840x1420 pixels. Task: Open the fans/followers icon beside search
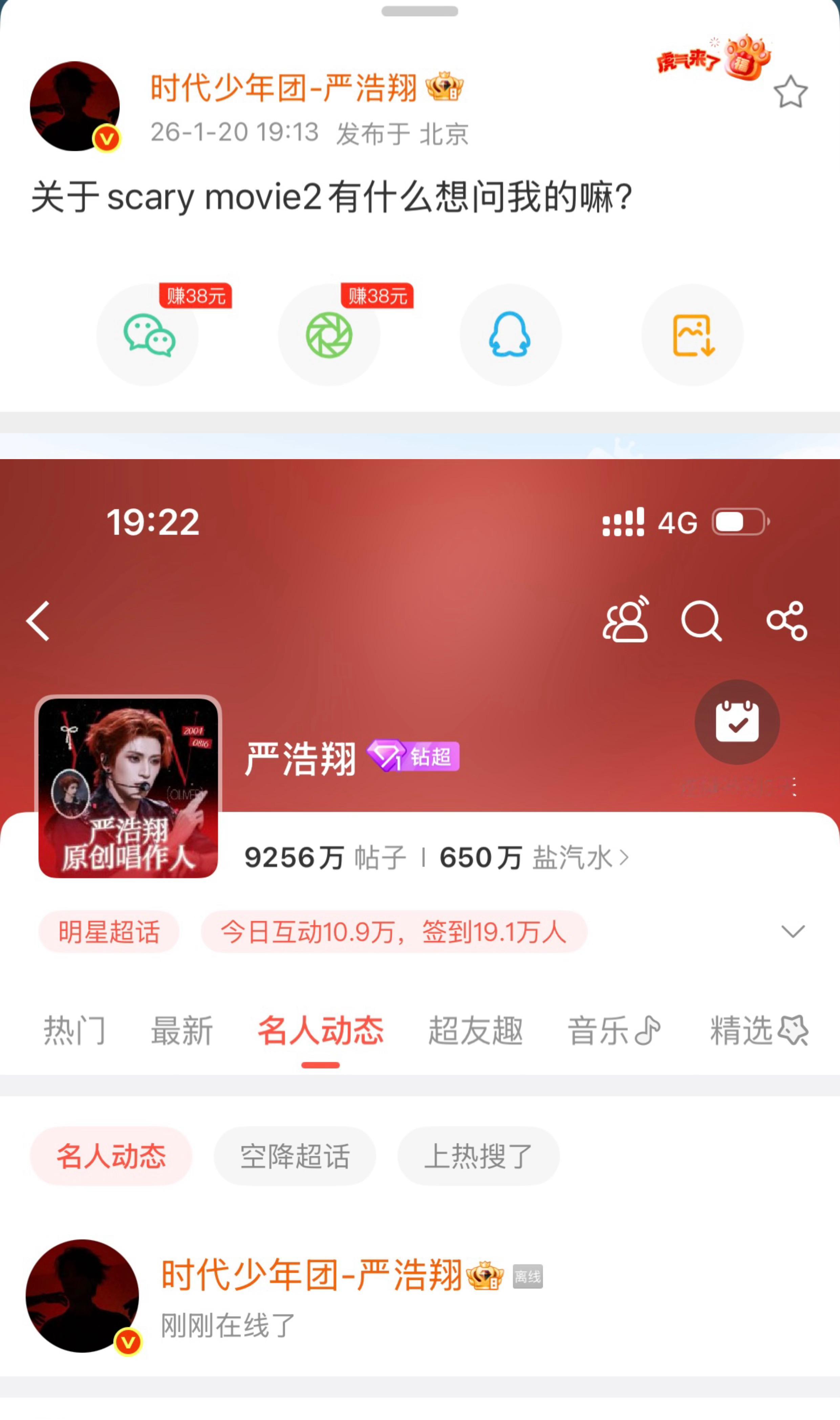(x=626, y=621)
